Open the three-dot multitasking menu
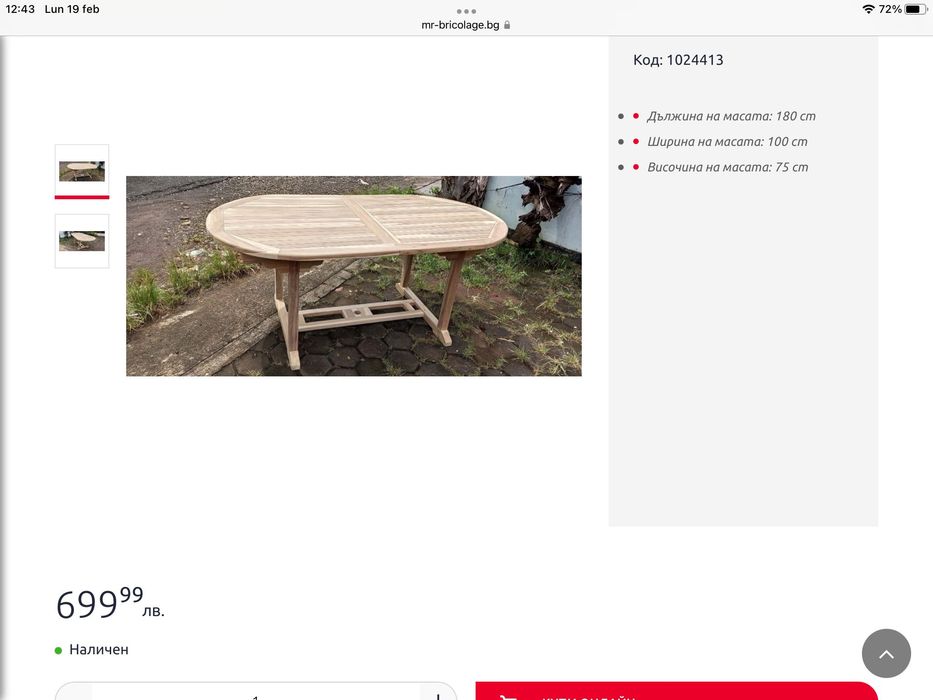 (x=466, y=11)
